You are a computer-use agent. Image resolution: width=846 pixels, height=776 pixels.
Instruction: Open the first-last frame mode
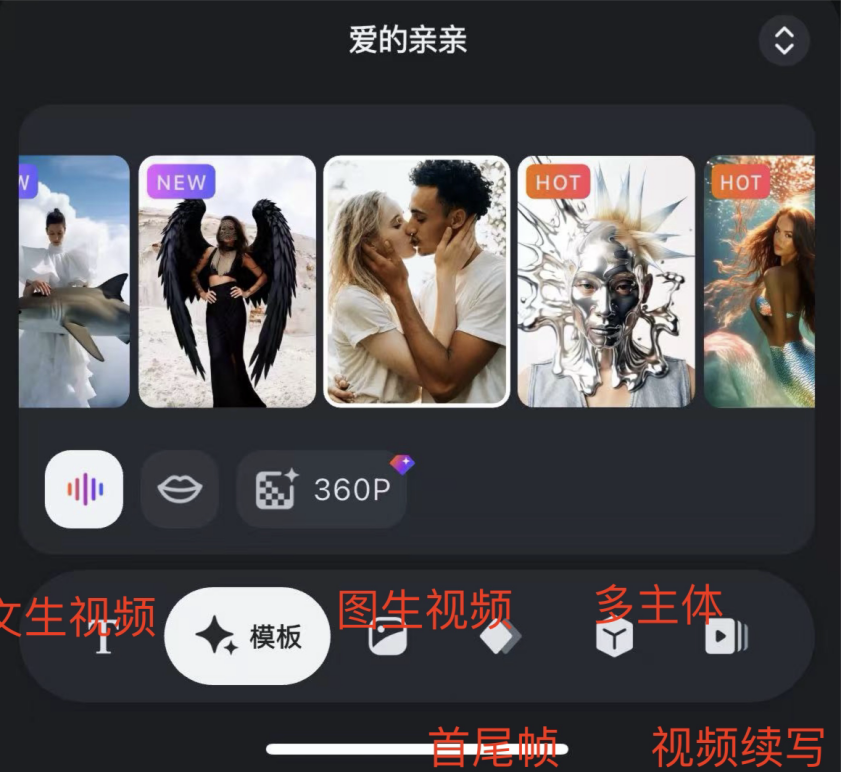coord(500,637)
